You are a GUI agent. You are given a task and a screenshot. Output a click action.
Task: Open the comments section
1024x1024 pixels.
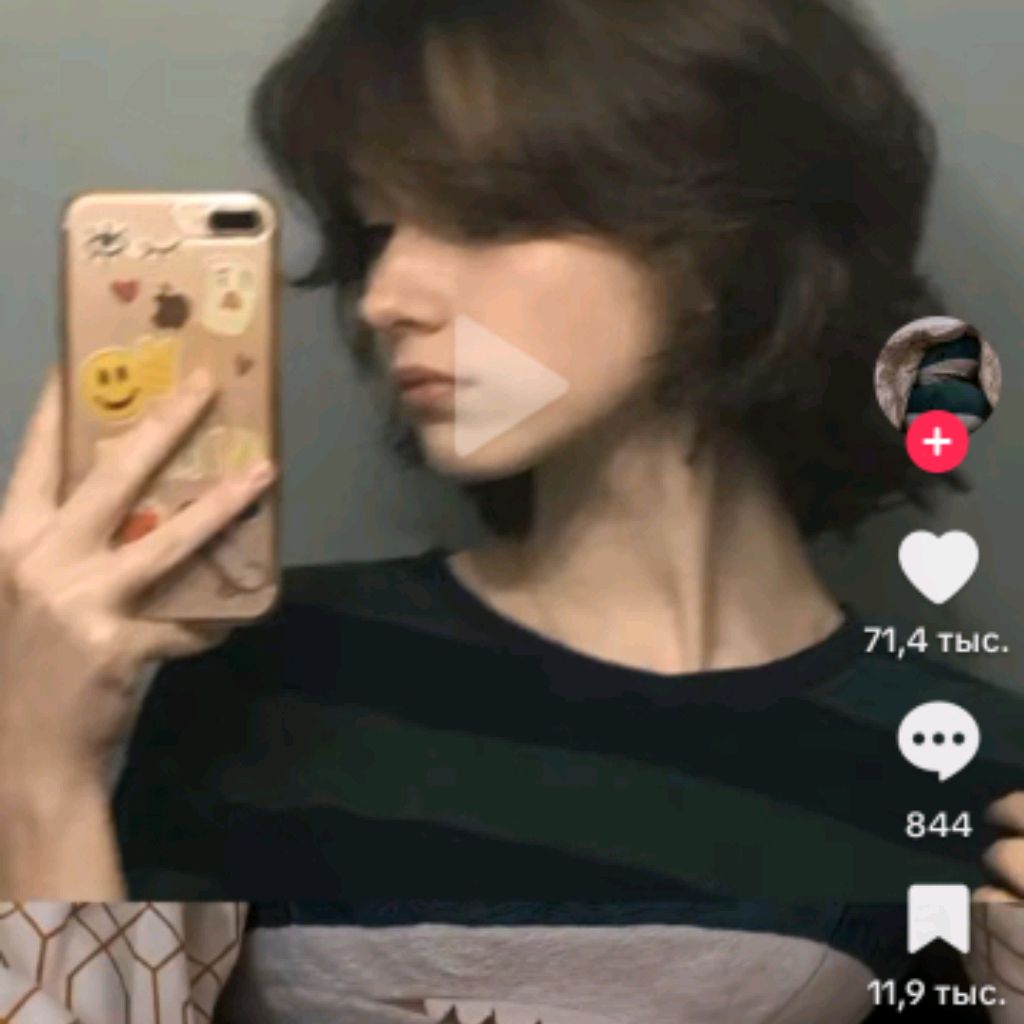coord(938,741)
